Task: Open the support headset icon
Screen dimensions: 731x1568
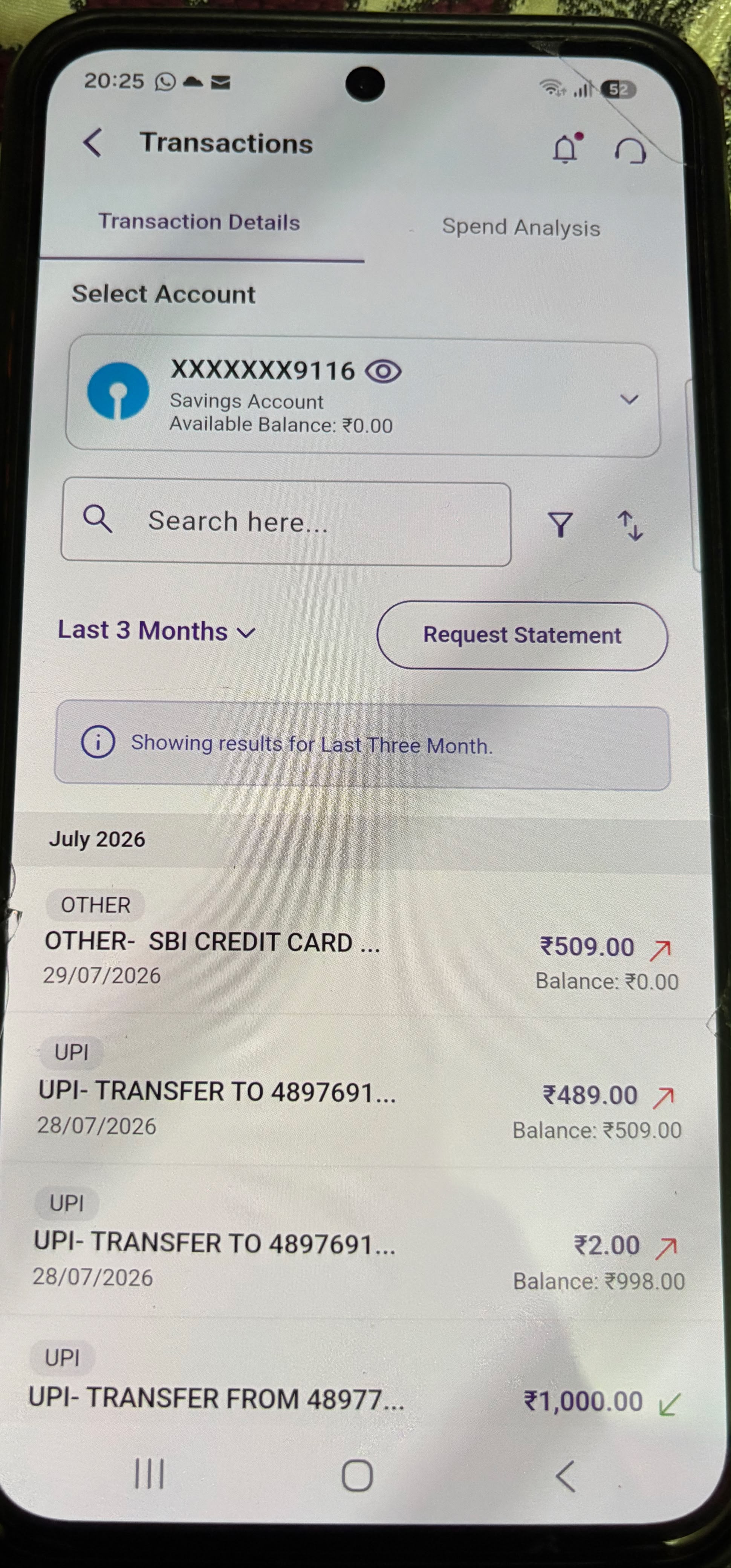Action: (630, 150)
